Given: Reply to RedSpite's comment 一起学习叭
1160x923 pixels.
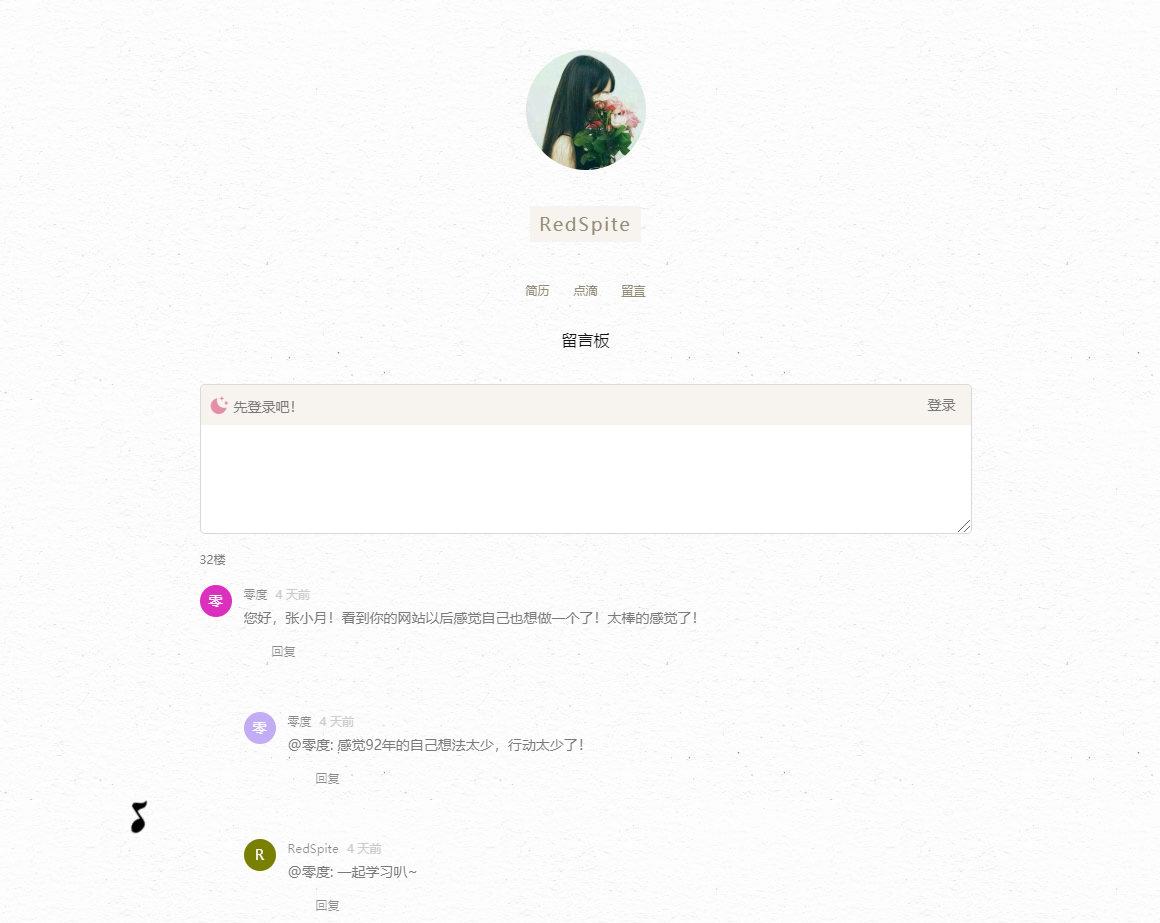Looking at the screenshot, I should click(x=327, y=905).
